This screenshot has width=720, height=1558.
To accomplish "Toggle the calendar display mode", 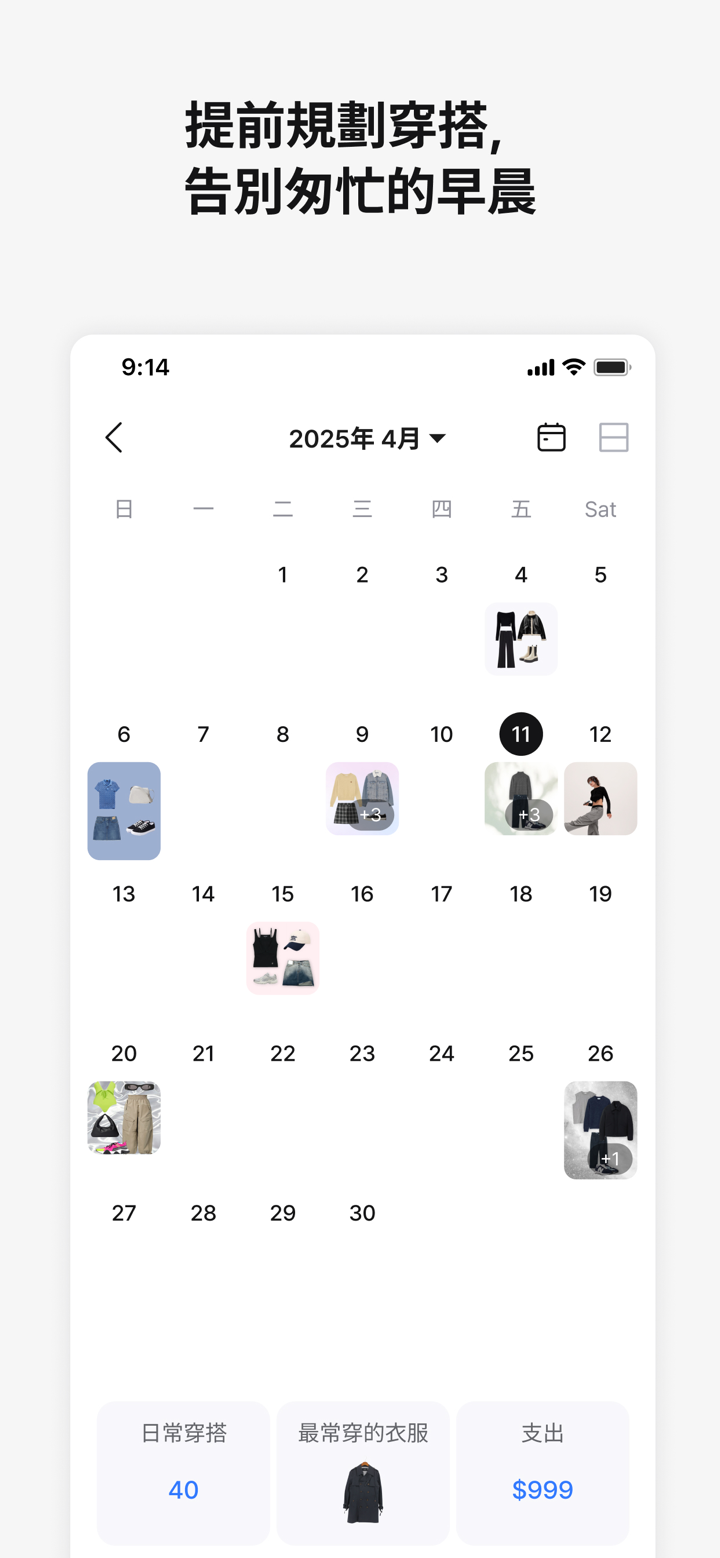I will click(x=551, y=437).
